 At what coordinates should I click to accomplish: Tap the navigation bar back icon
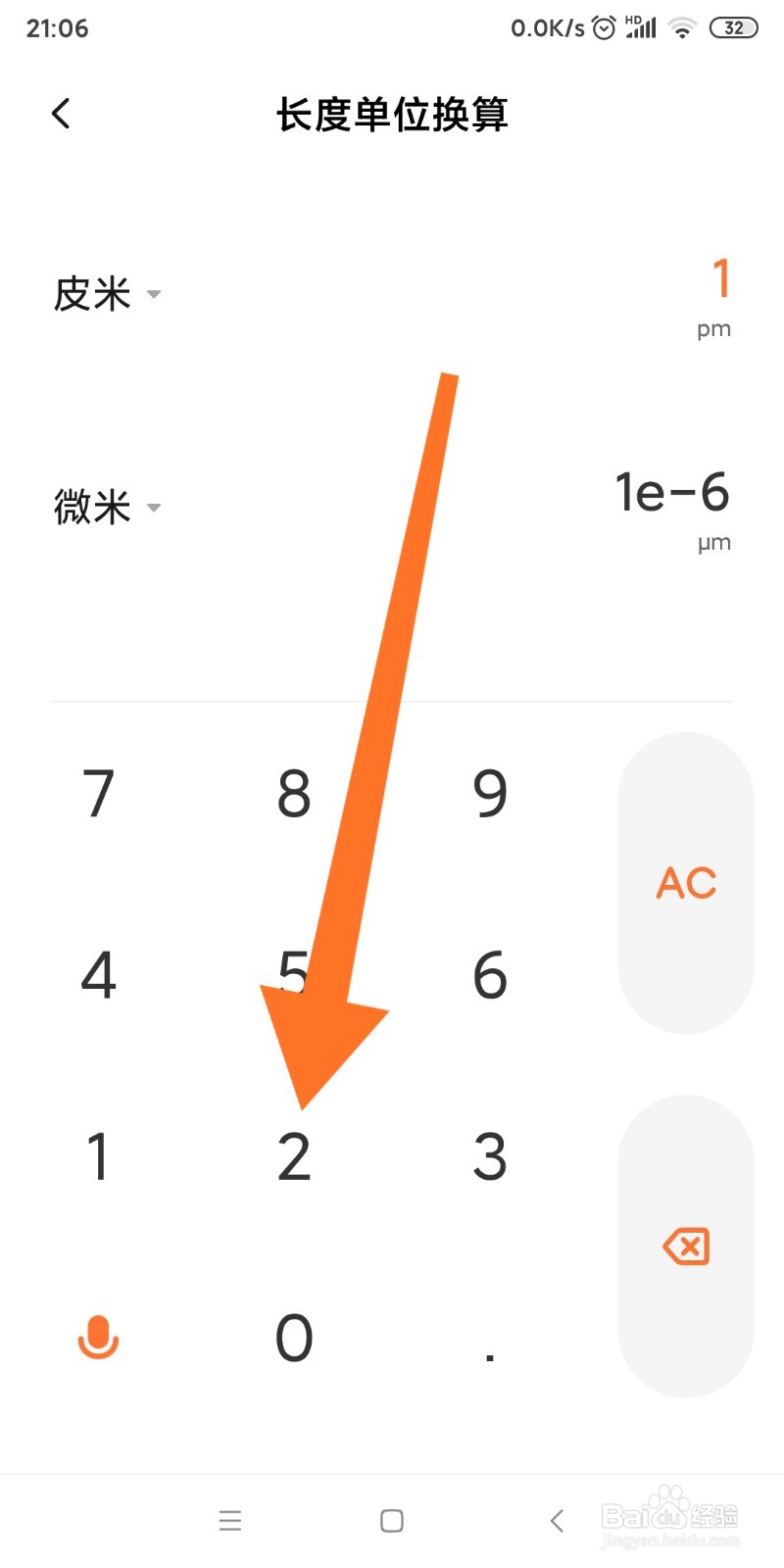(556, 1520)
